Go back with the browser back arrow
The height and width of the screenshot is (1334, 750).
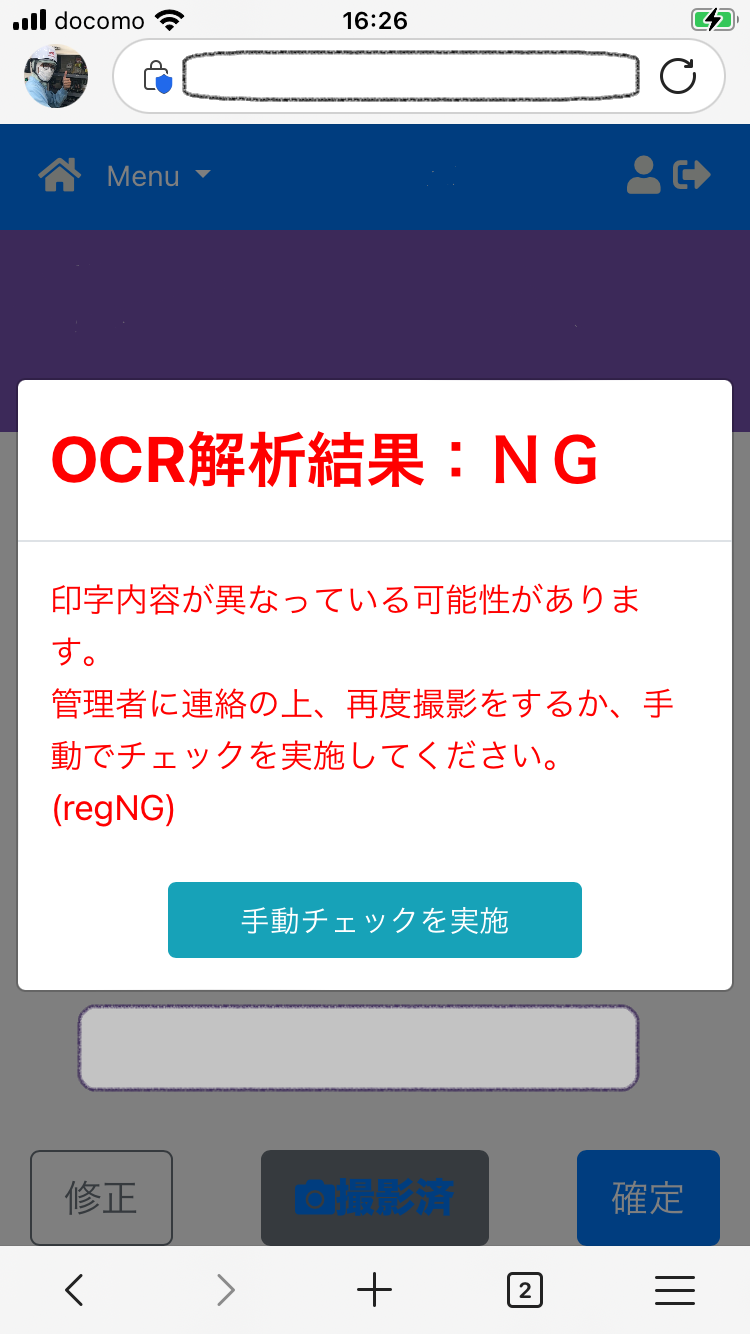[74, 1290]
